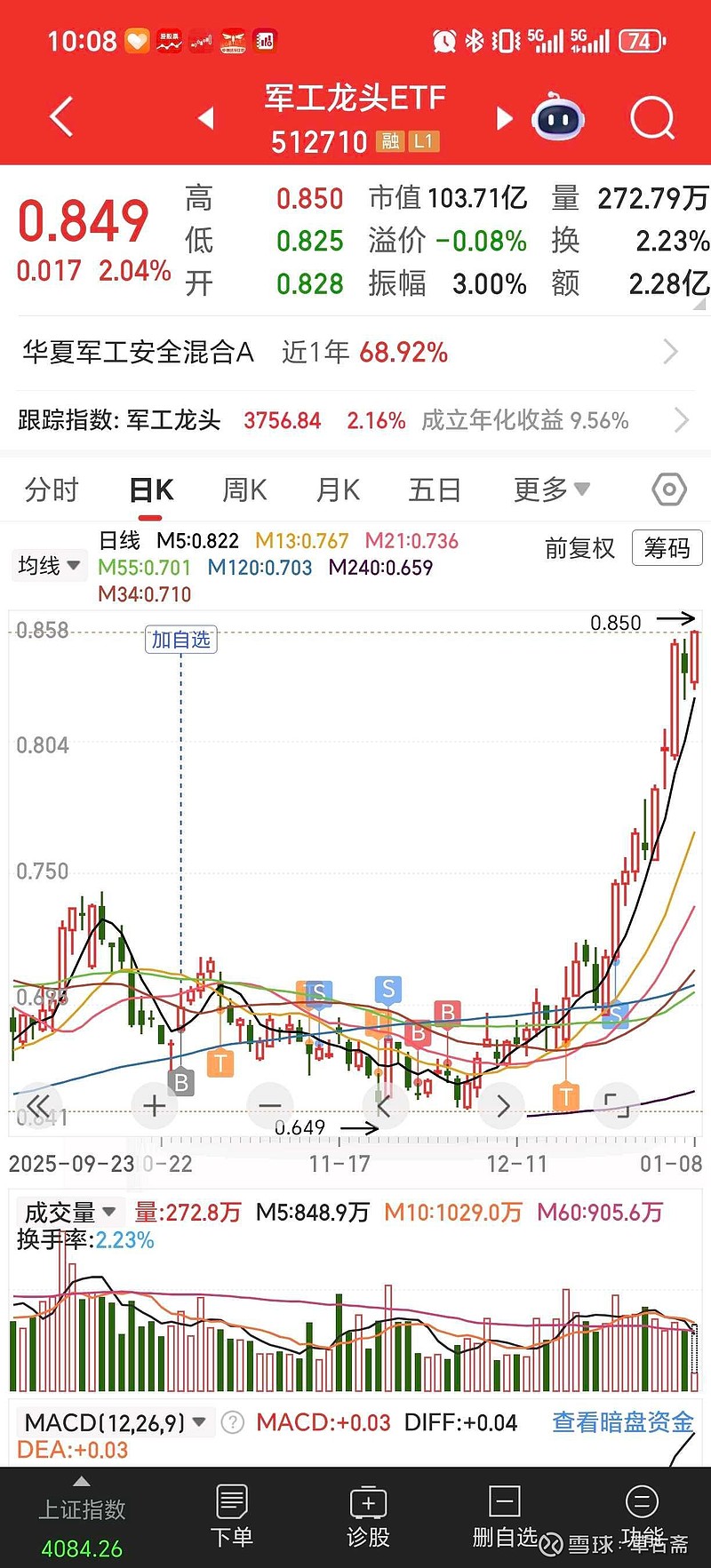
Task: Tap 加自选 to add to watchlist
Action: pos(180,640)
